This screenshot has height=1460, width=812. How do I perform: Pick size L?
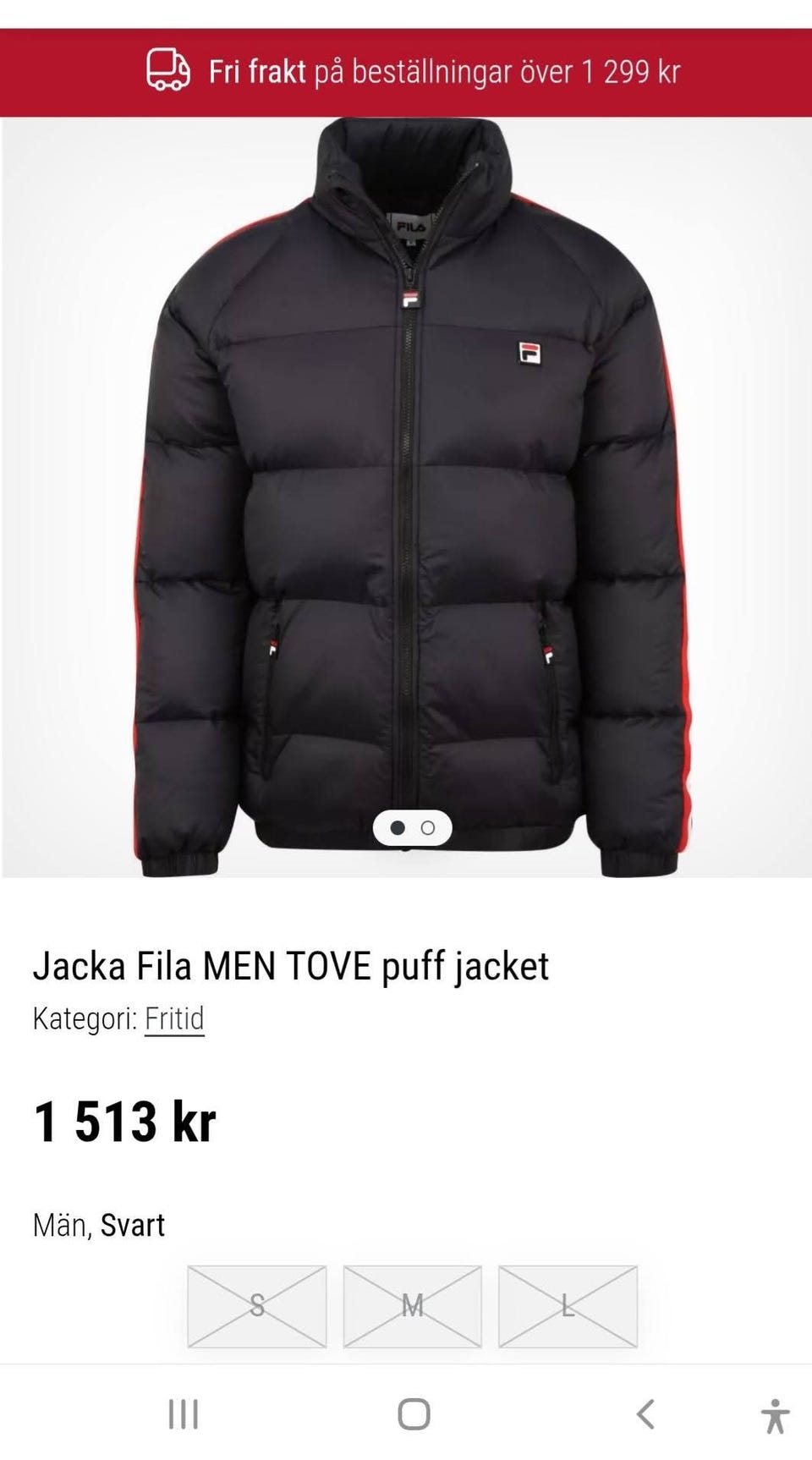coord(568,1306)
